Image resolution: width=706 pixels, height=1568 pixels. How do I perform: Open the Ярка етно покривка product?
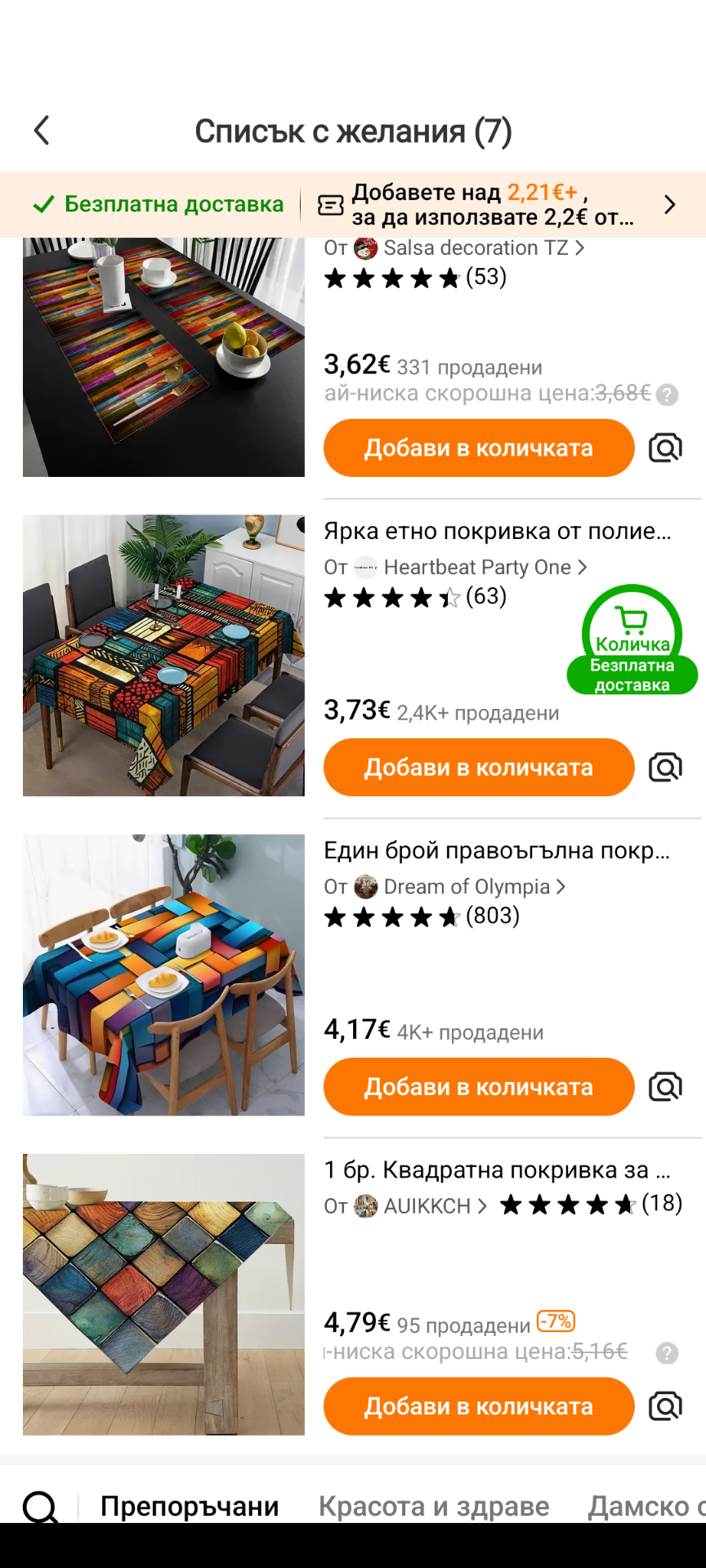click(497, 532)
